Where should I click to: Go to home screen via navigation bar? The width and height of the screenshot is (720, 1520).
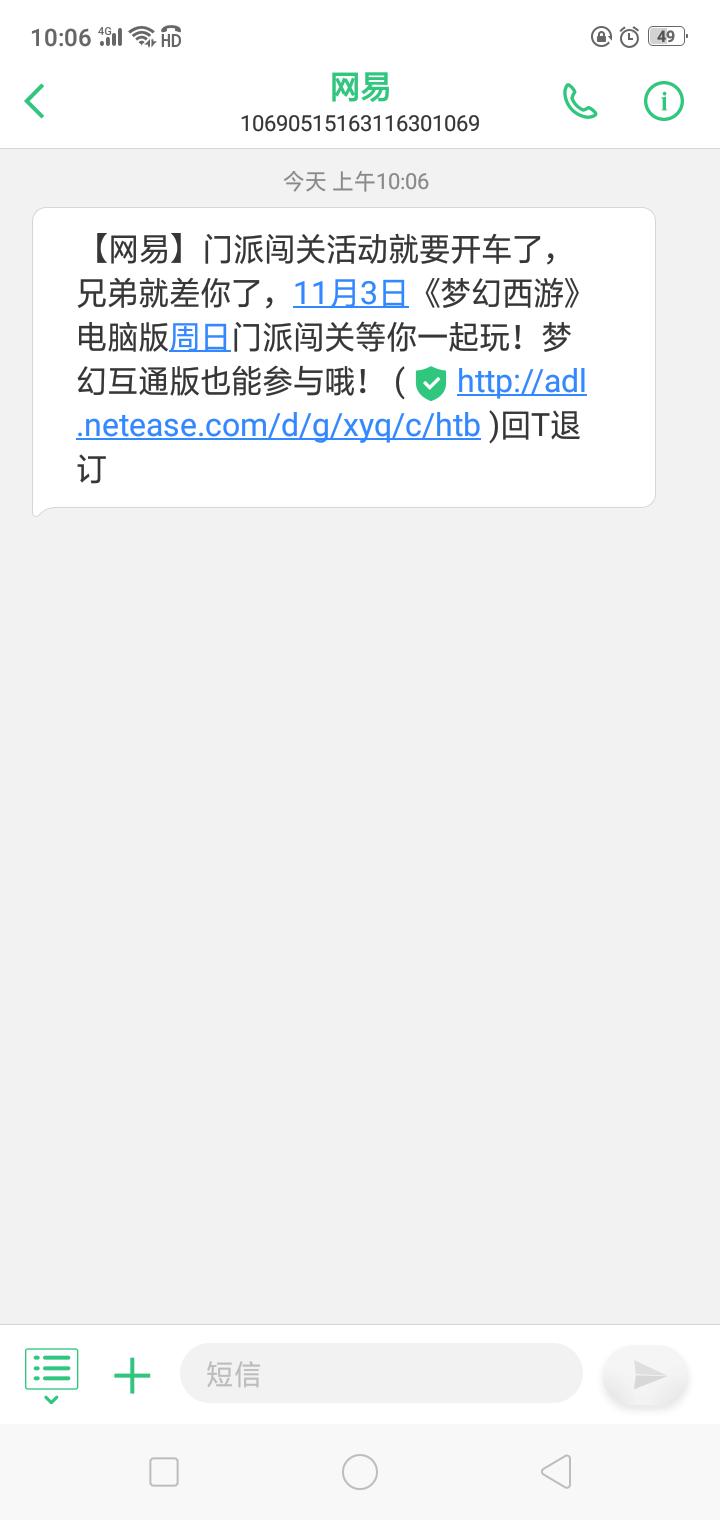pos(360,1472)
